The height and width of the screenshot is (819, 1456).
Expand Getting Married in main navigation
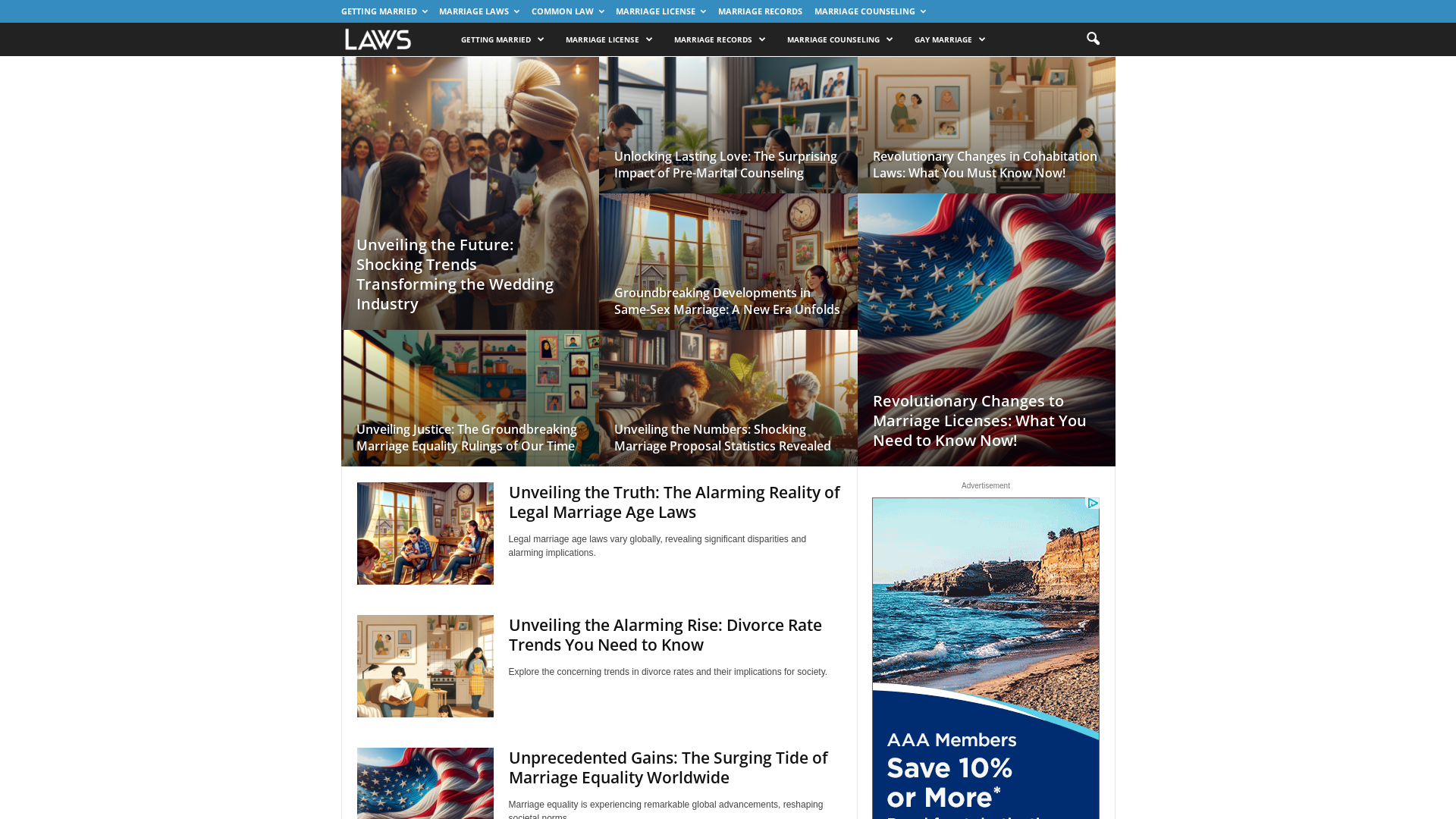[502, 39]
